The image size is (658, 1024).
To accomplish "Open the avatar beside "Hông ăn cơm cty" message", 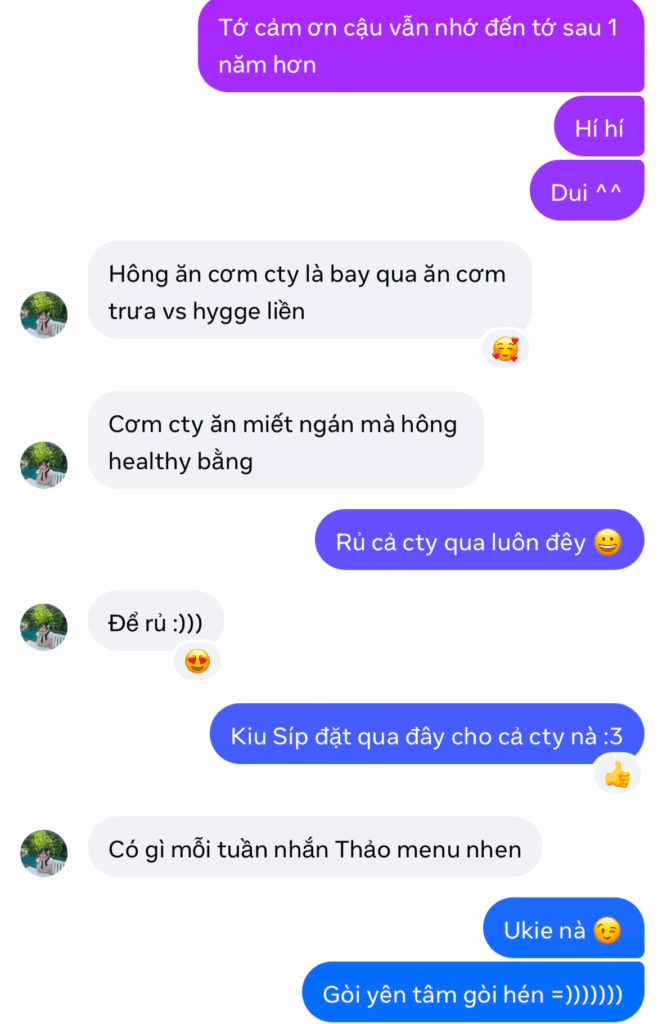I will coord(44,315).
